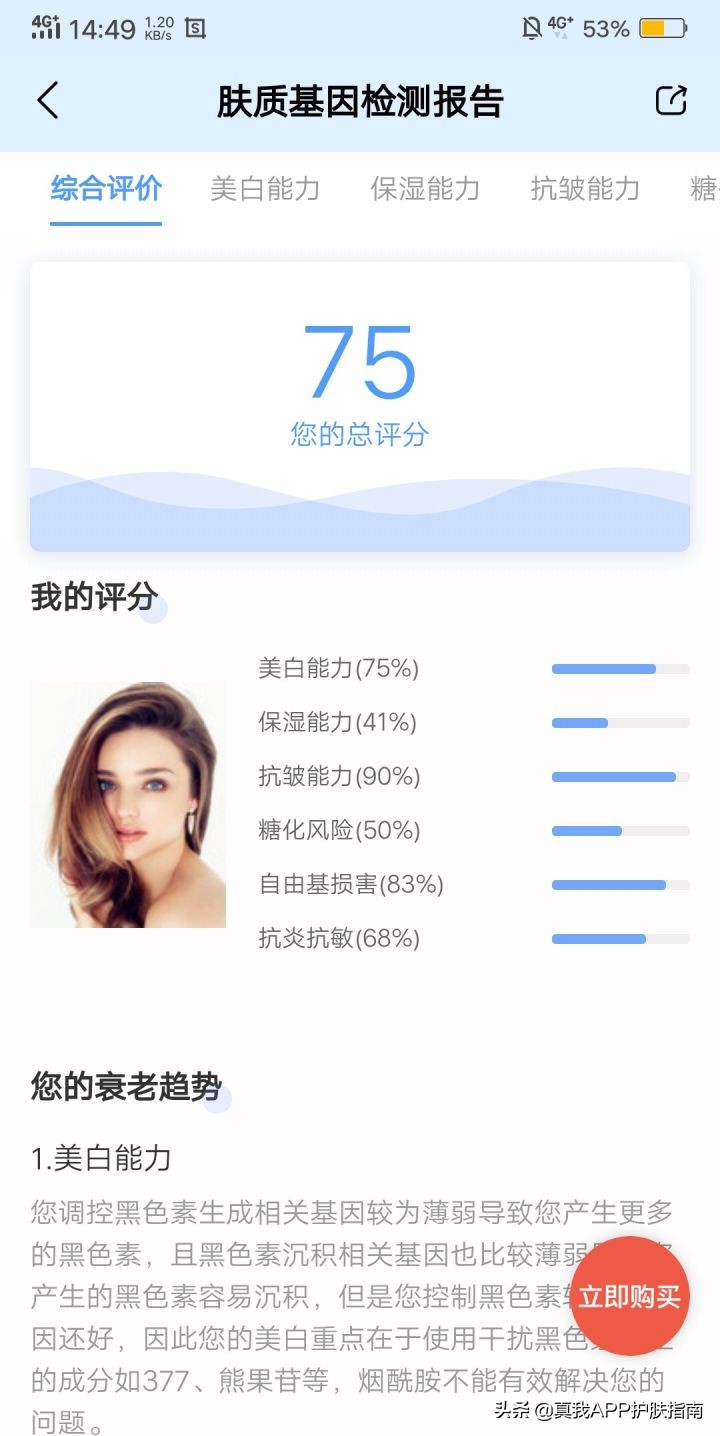The width and height of the screenshot is (720, 1436).
Task: Tap the red 立即购买 floating button
Action: [630, 1296]
